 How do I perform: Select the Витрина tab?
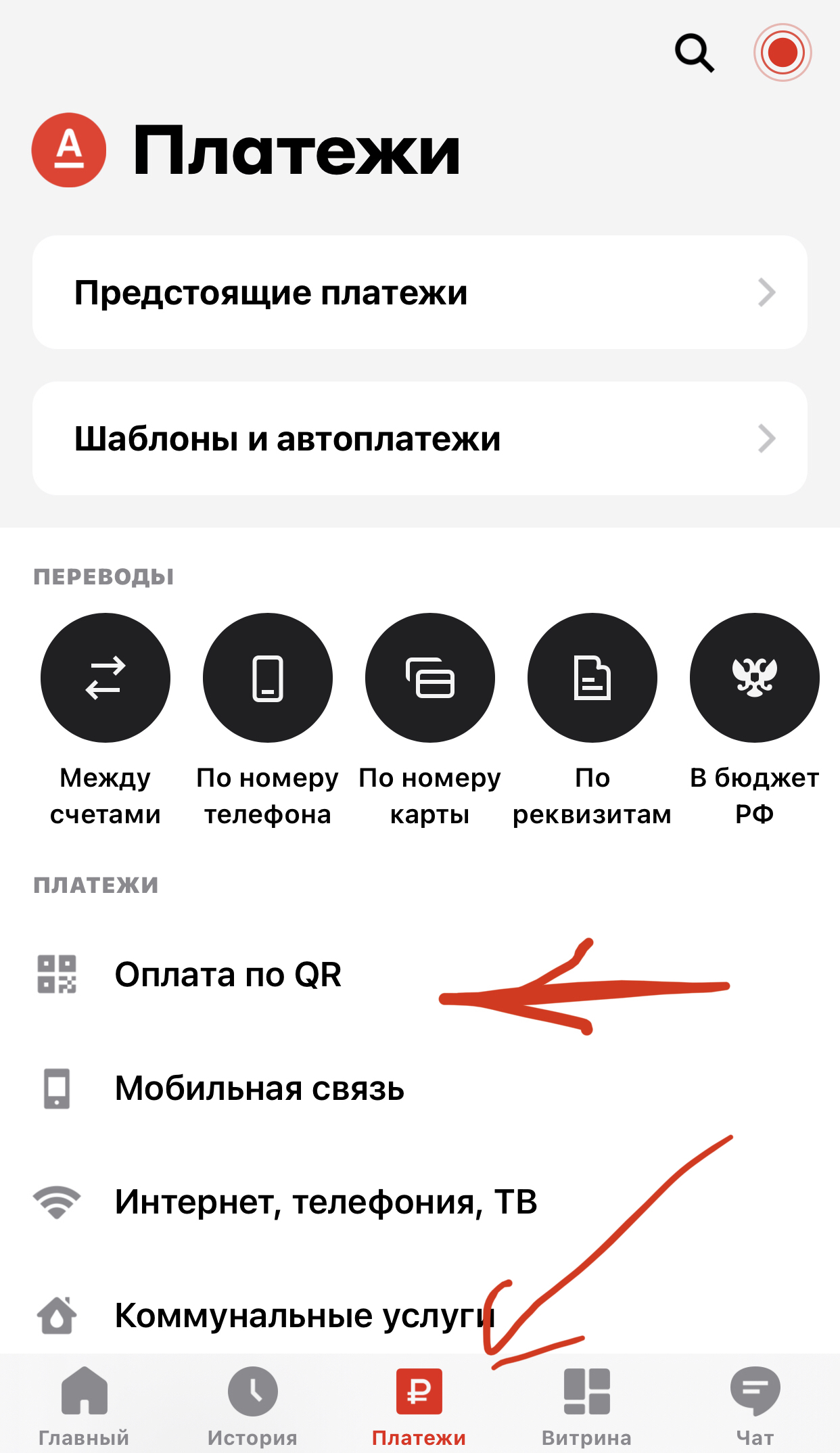pos(586,1406)
